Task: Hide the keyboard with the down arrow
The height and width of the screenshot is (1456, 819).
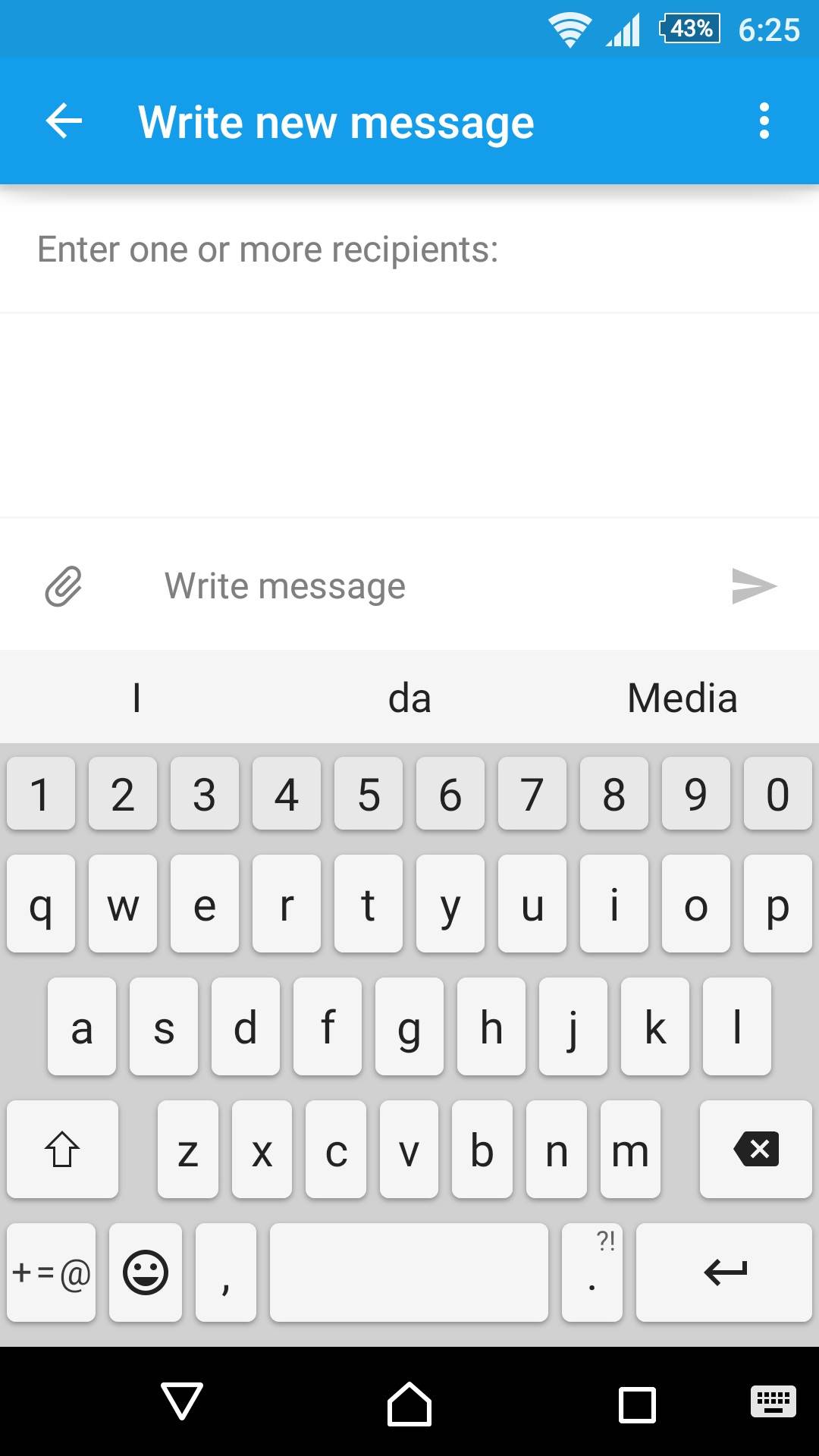Action: (182, 1401)
